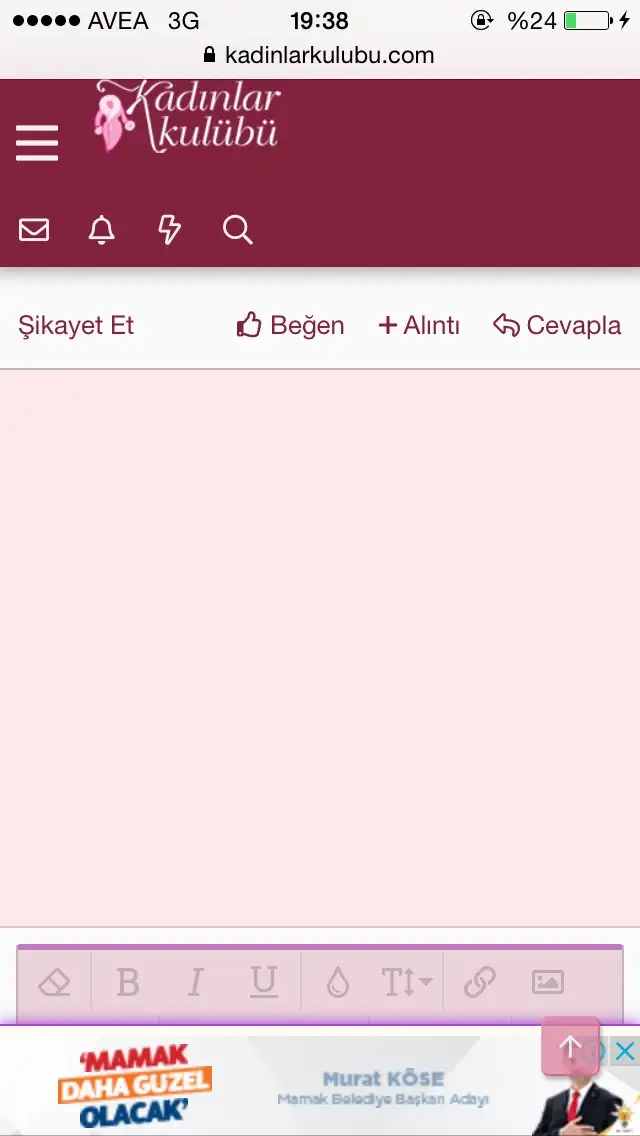Open the site search magnifier
The height and width of the screenshot is (1136, 640).
[237, 230]
